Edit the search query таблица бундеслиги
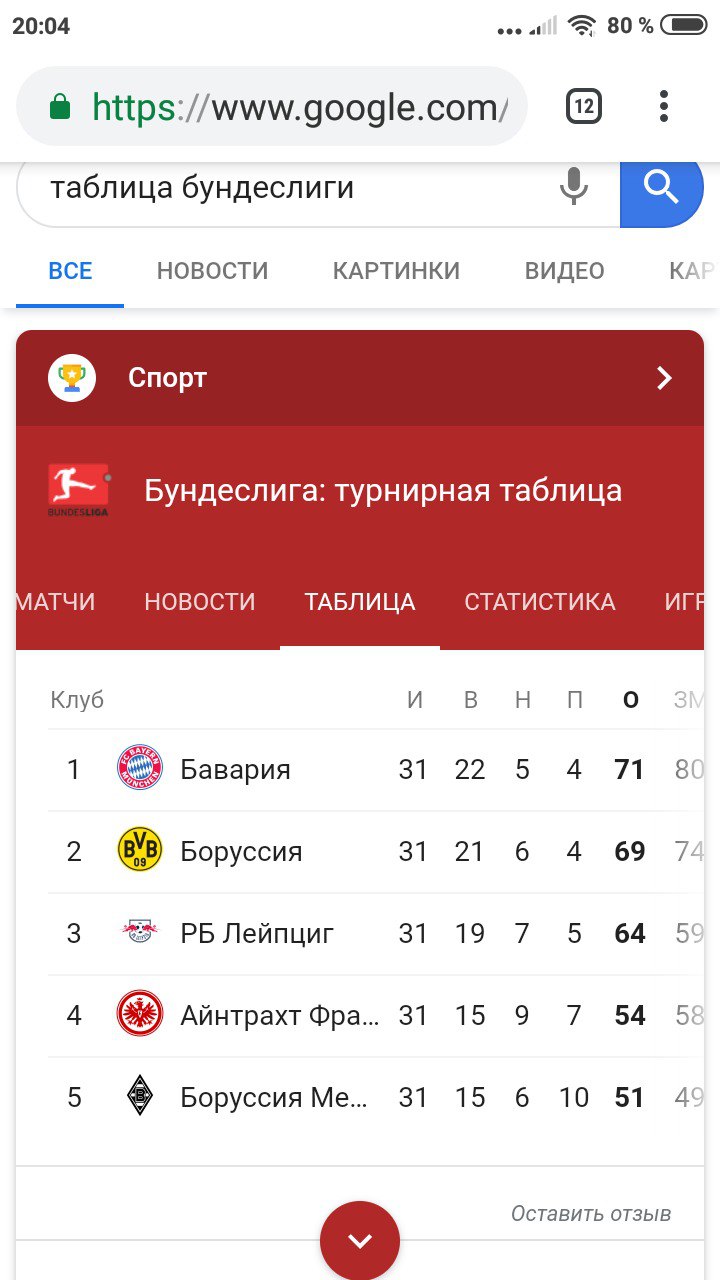720x1280 pixels. [290, 188]
